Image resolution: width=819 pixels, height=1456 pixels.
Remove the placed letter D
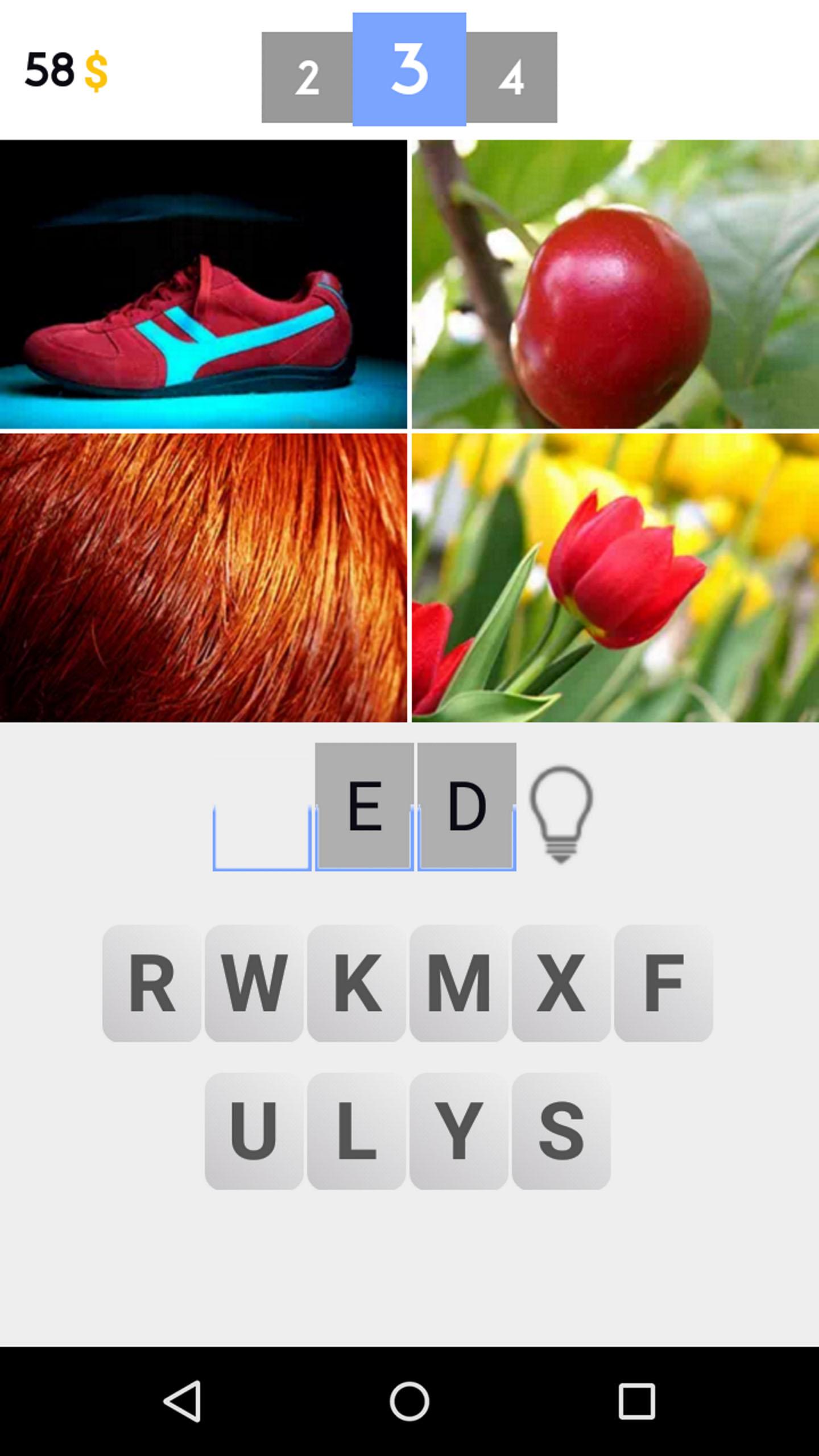pos(466,806)
